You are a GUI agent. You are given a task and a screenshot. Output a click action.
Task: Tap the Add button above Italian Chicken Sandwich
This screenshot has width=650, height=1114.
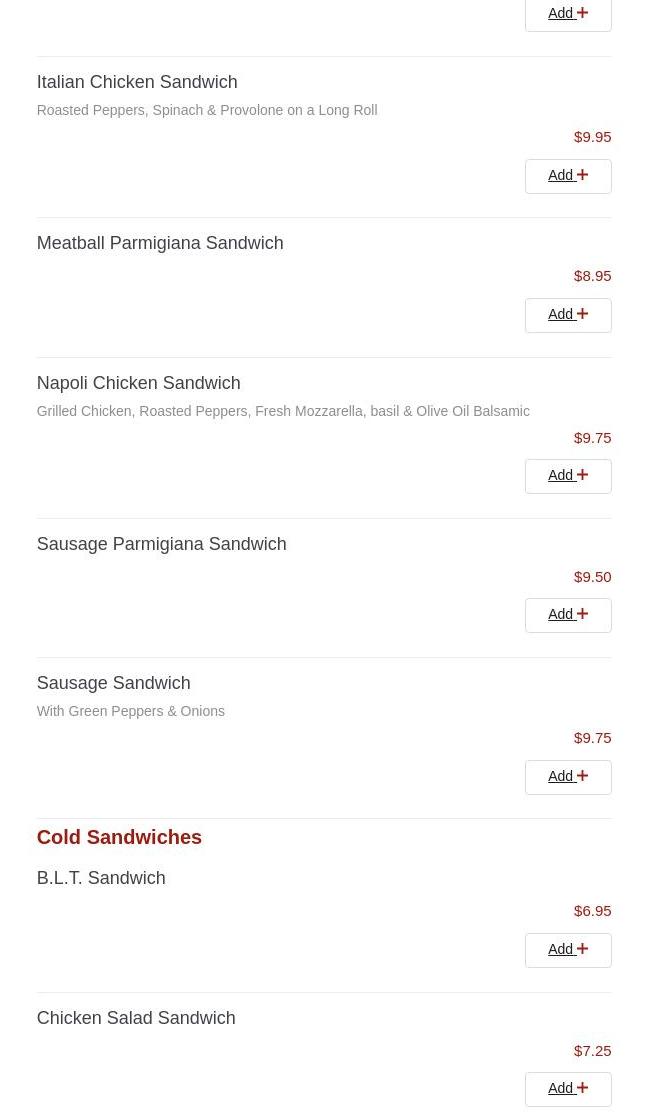click(567, 14)
